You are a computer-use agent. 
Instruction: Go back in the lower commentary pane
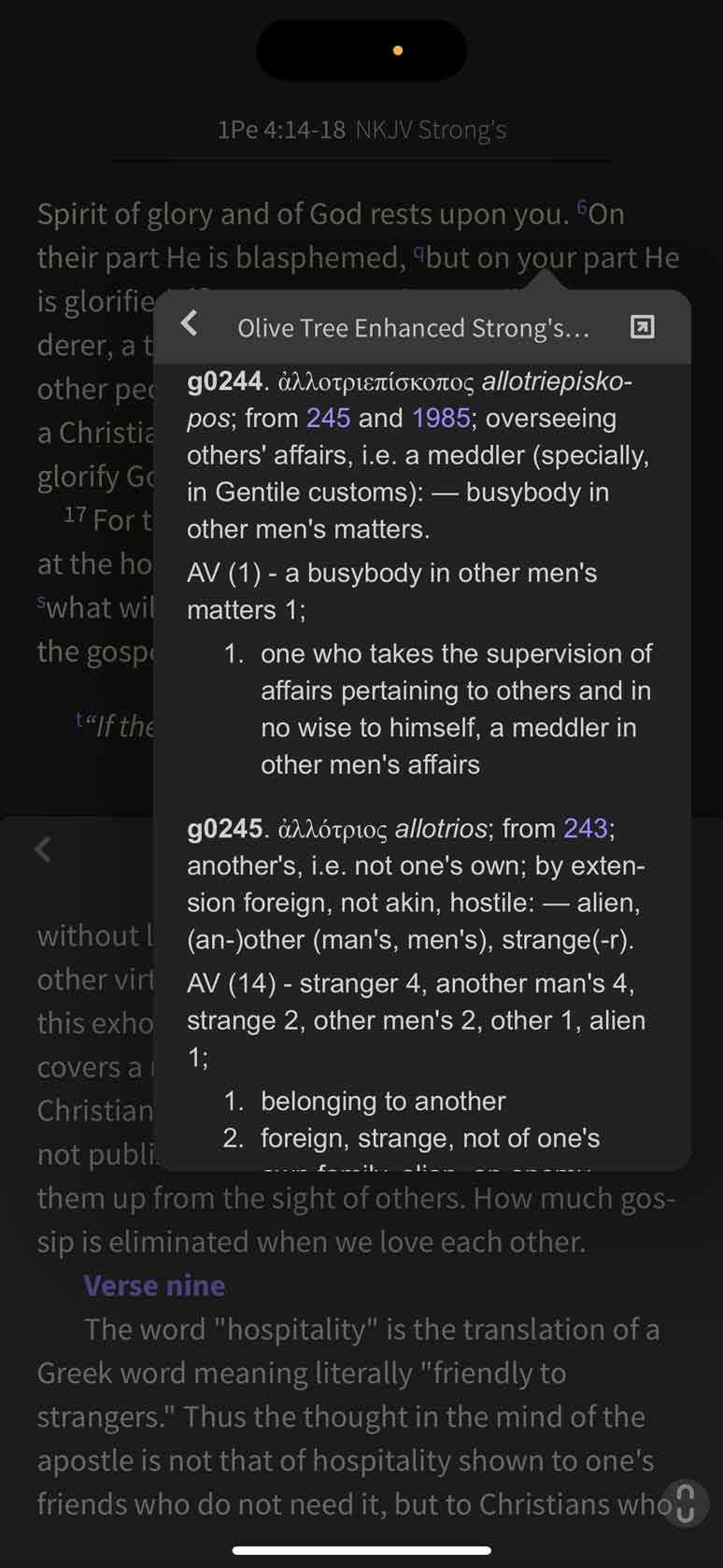(x=43, y=849)
